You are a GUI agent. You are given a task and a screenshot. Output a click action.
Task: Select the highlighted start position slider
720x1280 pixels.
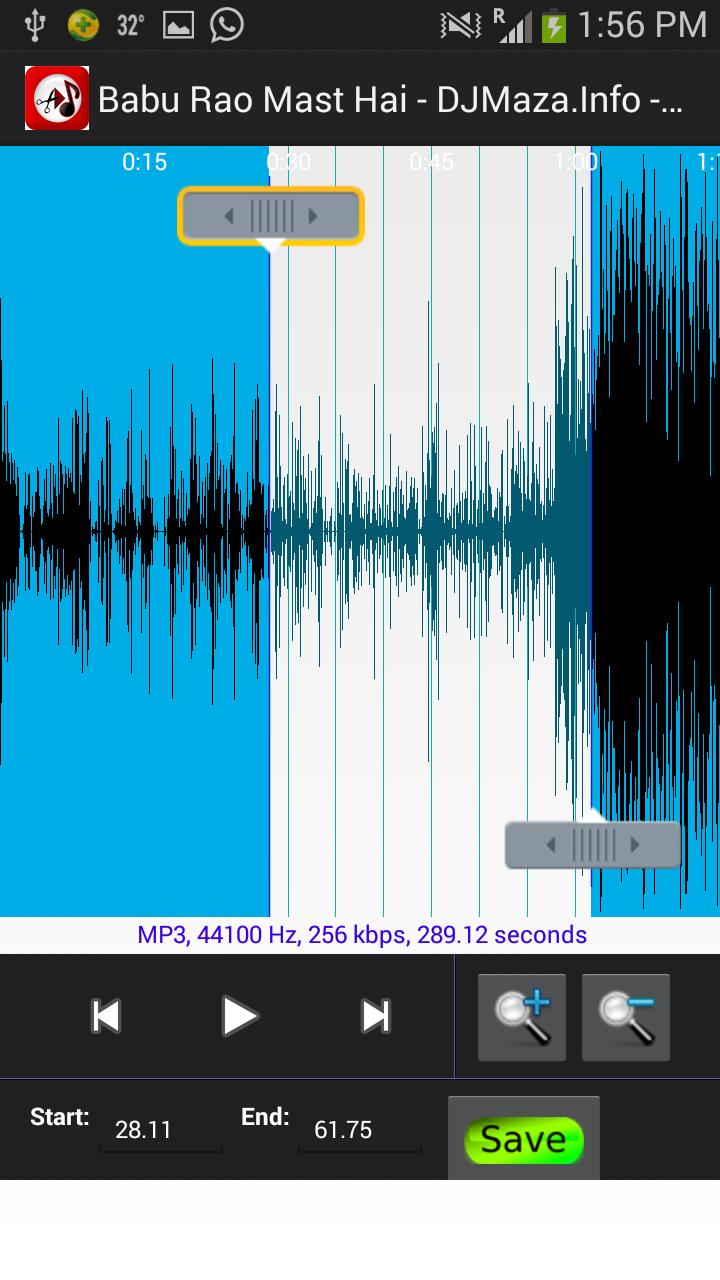tap(271, 215)
